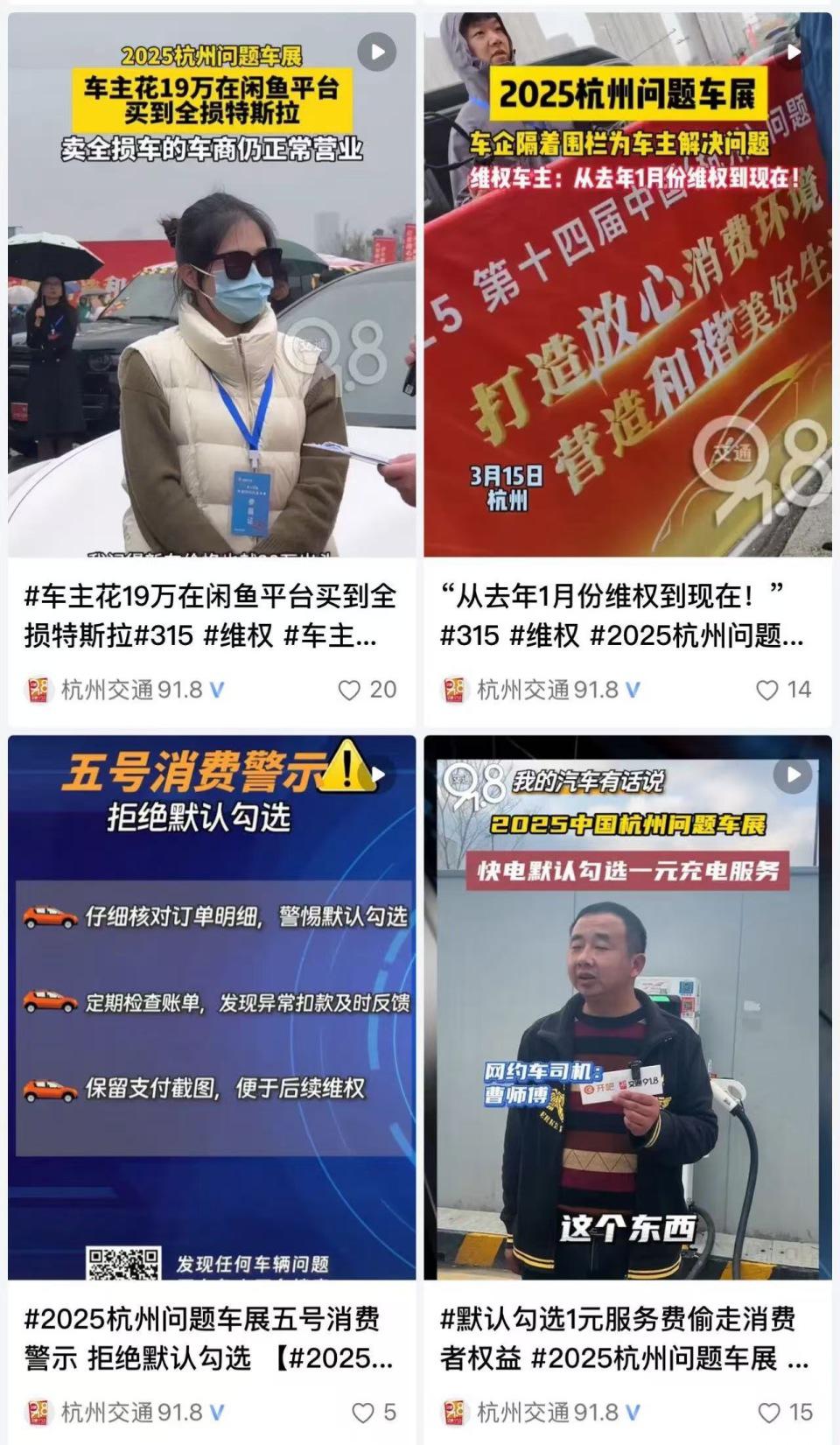Like the 五号消费警示 post
The image size is (840, 1445).
[x=362, y=1413]
